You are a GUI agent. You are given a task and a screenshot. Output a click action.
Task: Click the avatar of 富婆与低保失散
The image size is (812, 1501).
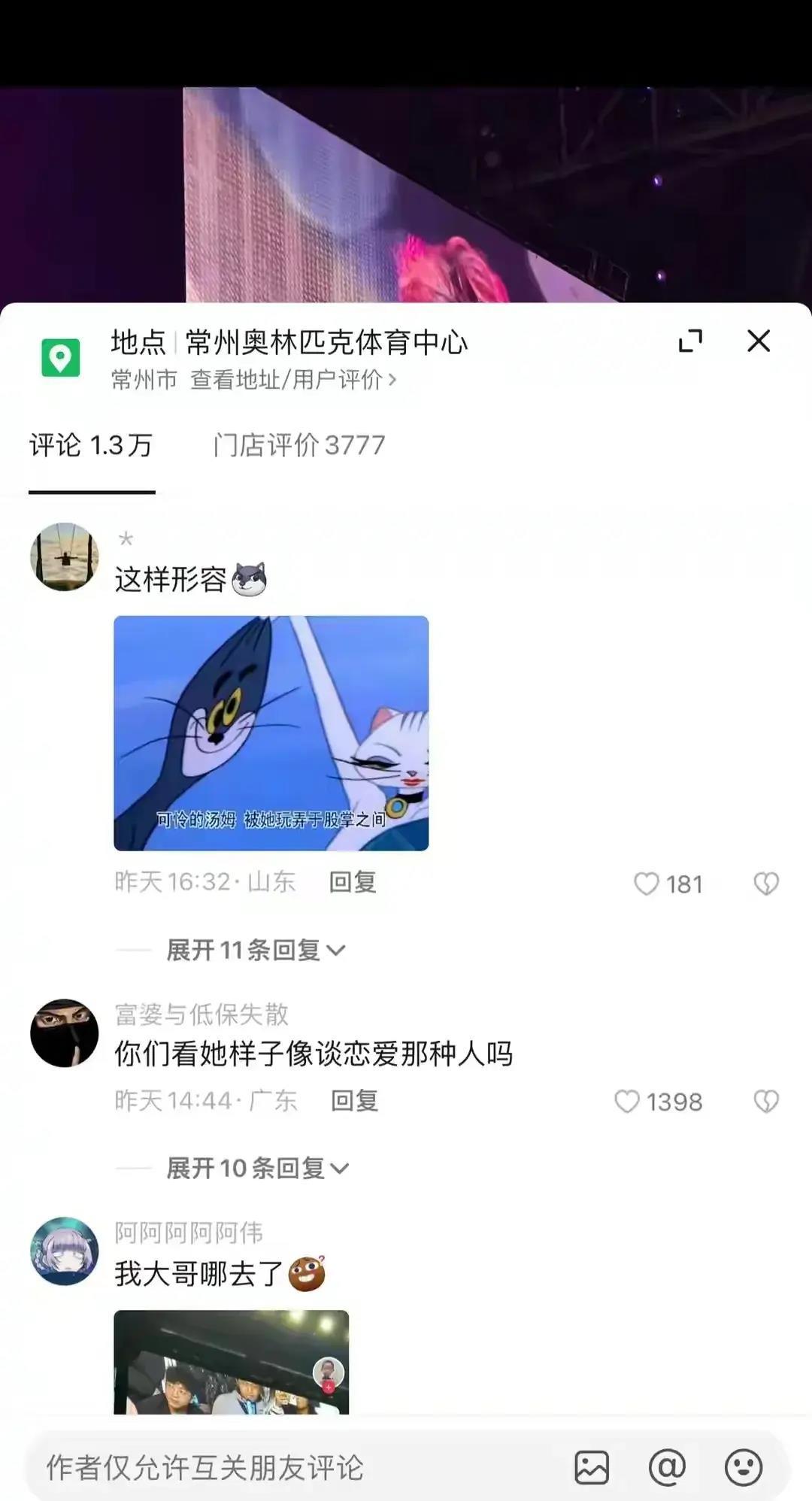click(65, 1033)
